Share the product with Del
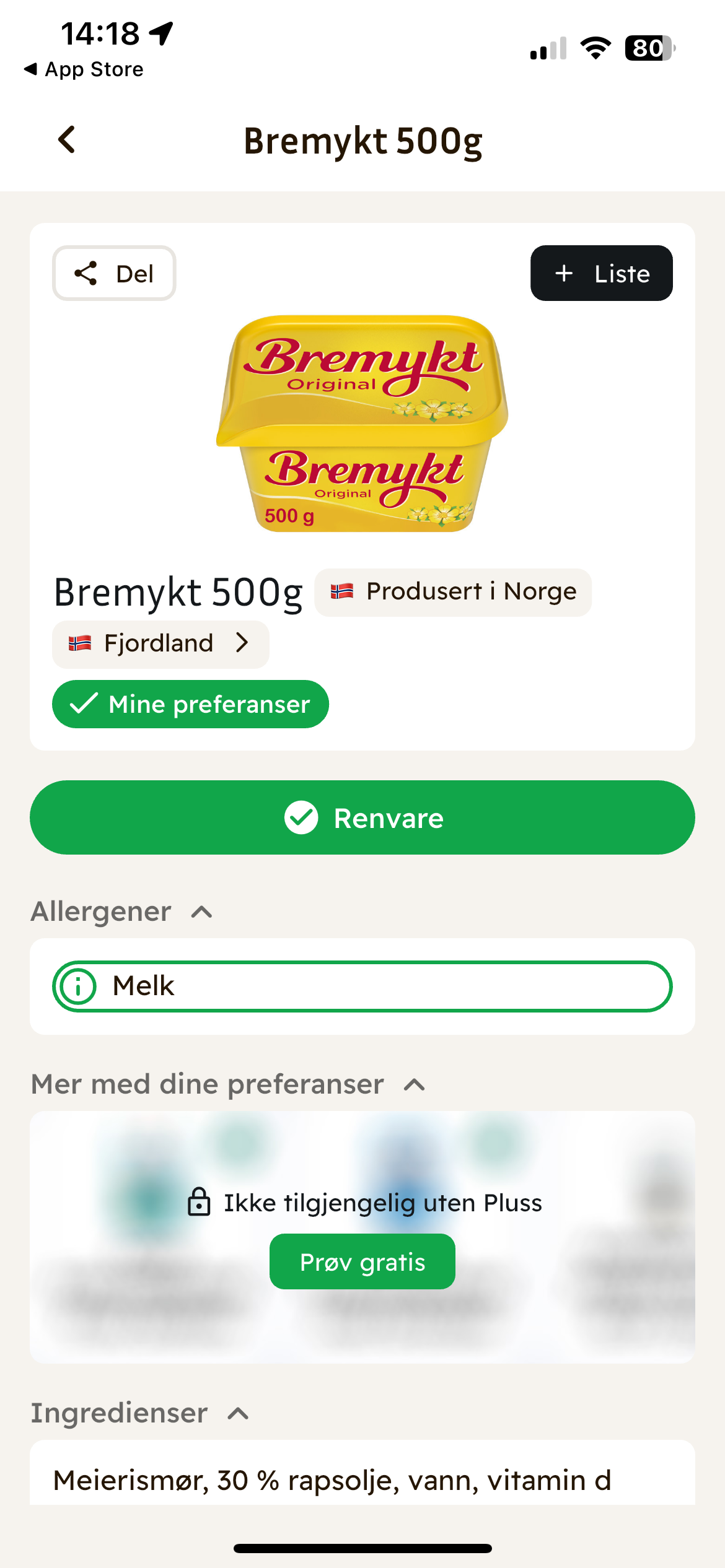This screenshot has height=1568, width=725. 114,273
